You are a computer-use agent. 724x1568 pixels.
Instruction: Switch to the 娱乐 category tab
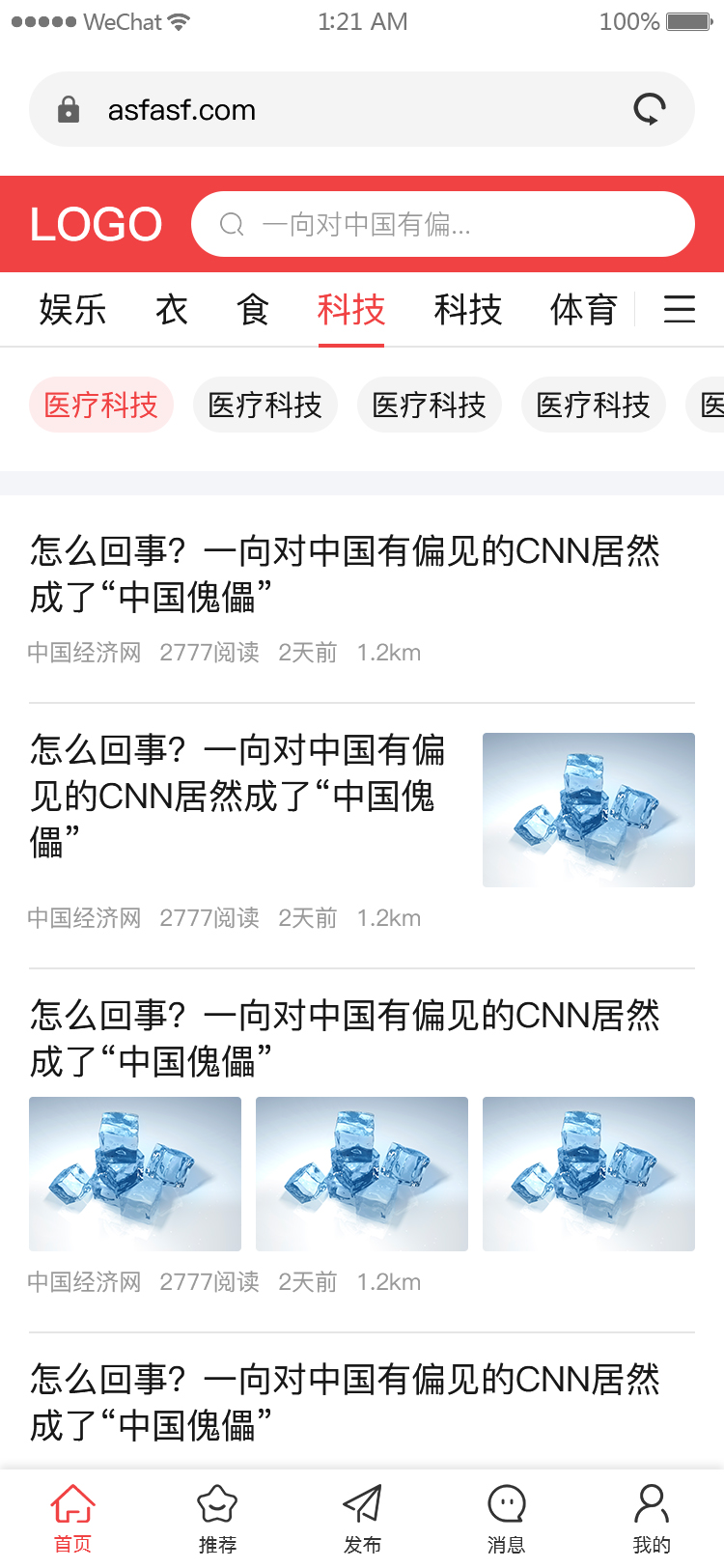(x=72, y=310)
